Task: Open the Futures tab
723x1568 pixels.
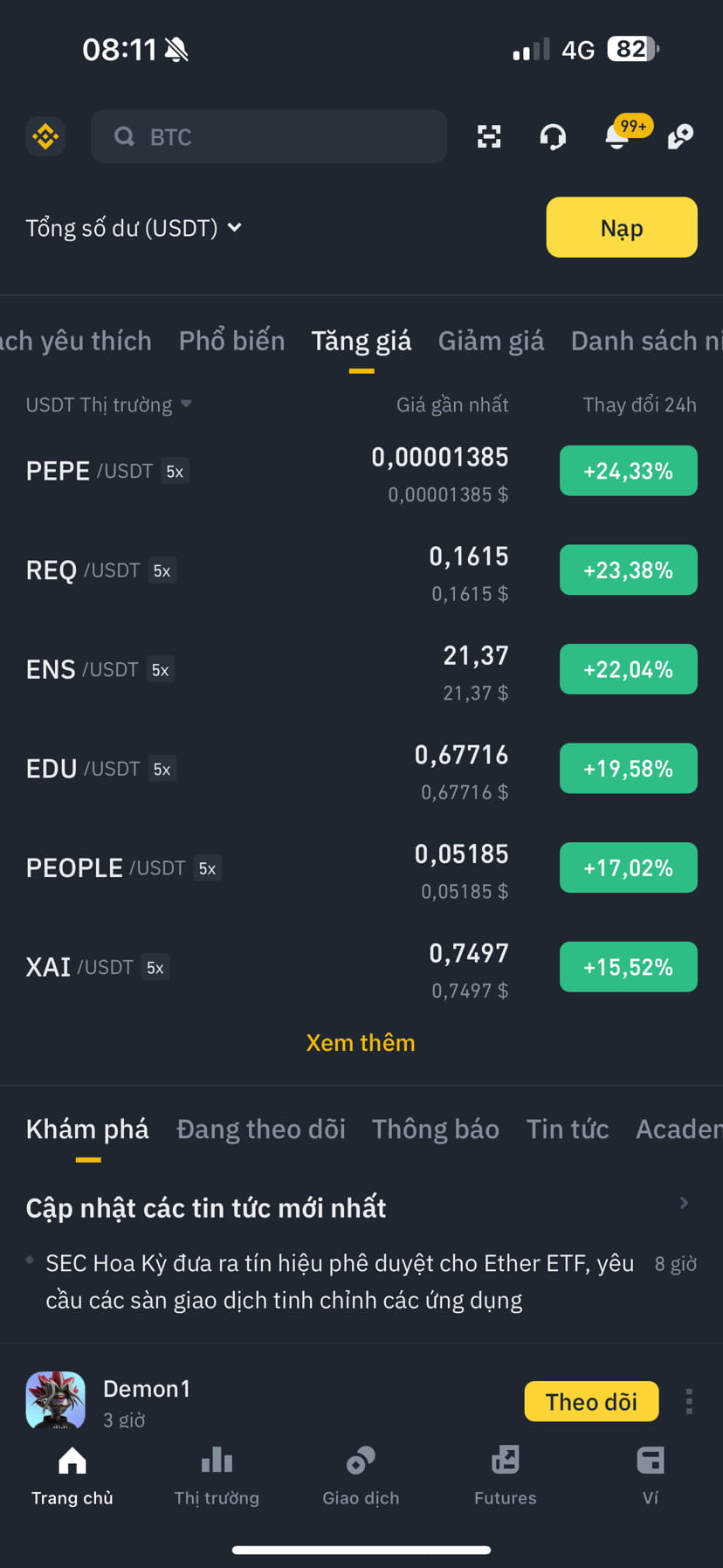Action: (506, 1476)
